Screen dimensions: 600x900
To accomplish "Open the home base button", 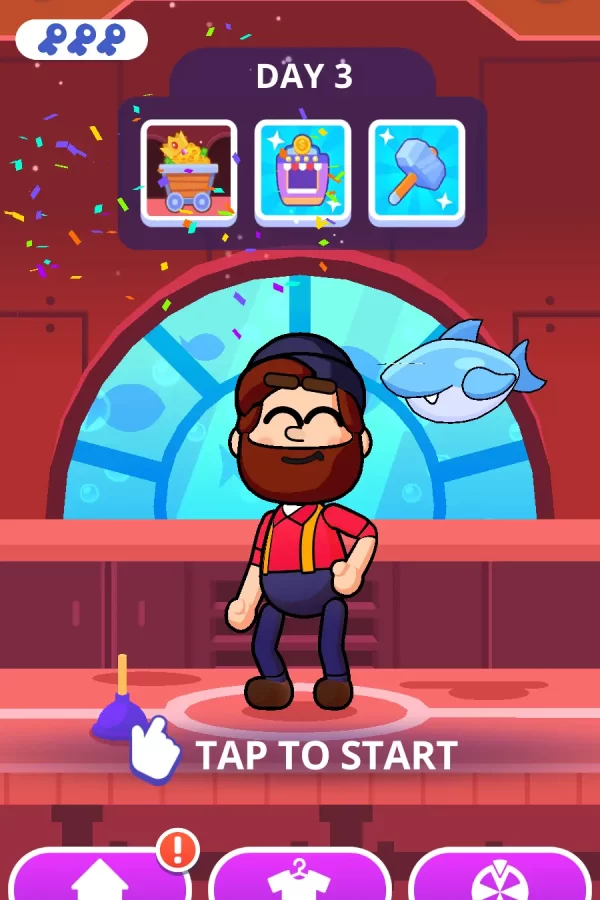I will pos(100,878).
